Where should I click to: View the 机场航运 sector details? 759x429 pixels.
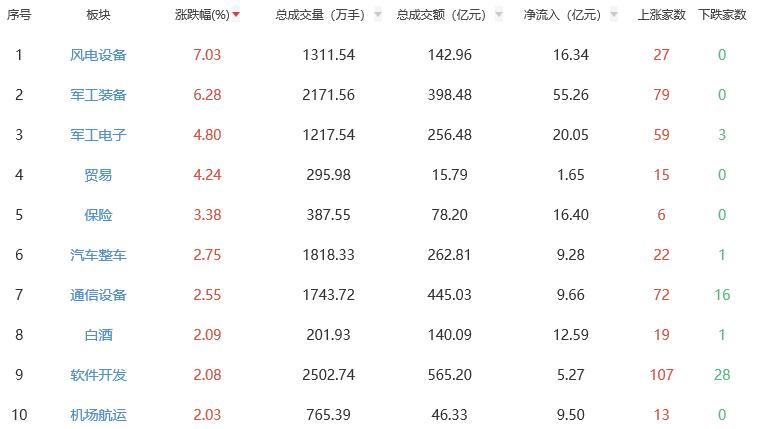click(x=98, y=414)
